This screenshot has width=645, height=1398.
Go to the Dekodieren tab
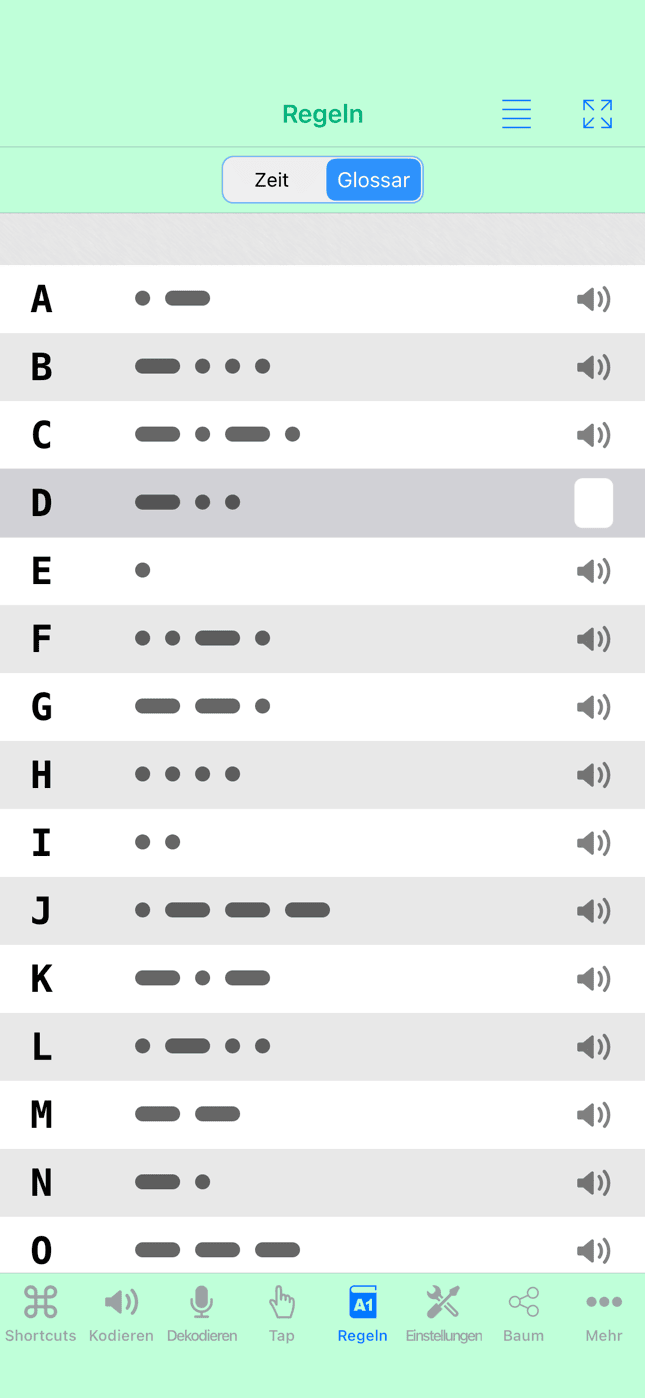point(202,1314)
